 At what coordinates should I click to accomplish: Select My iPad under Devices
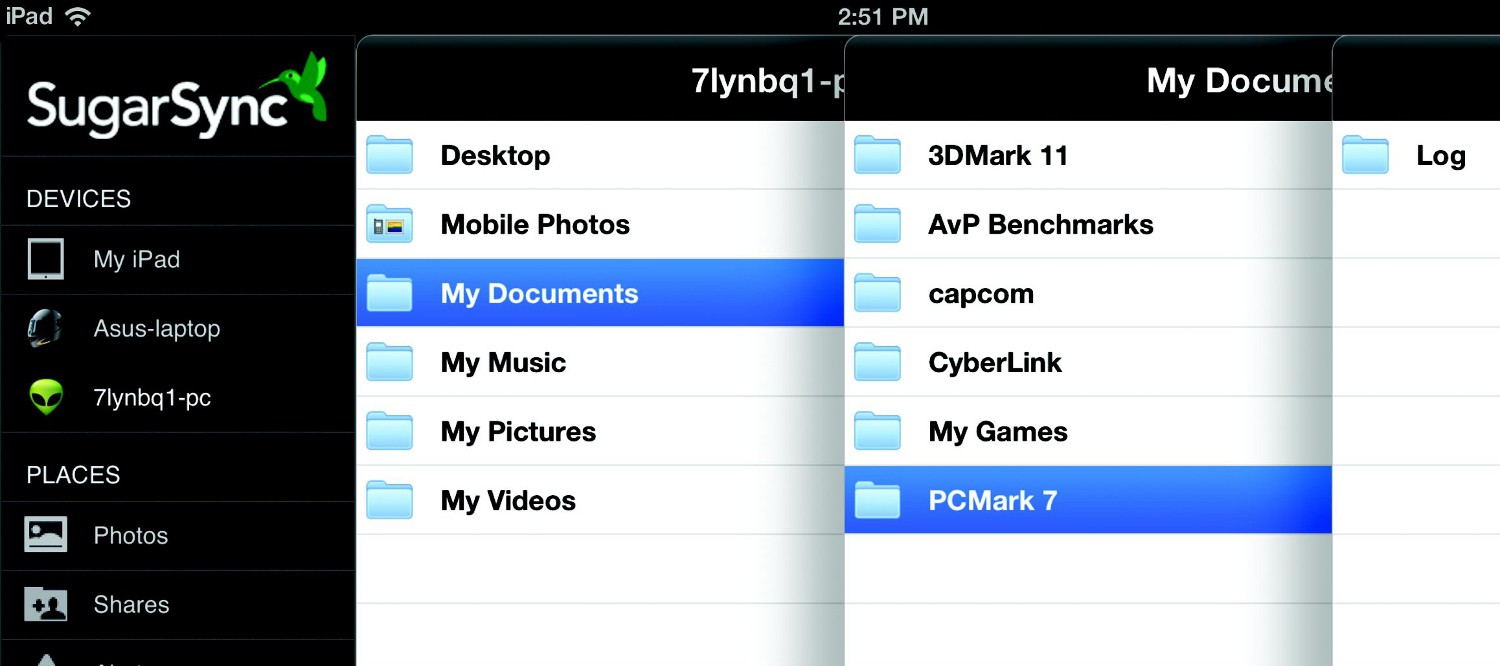click(x=136, y=260)
